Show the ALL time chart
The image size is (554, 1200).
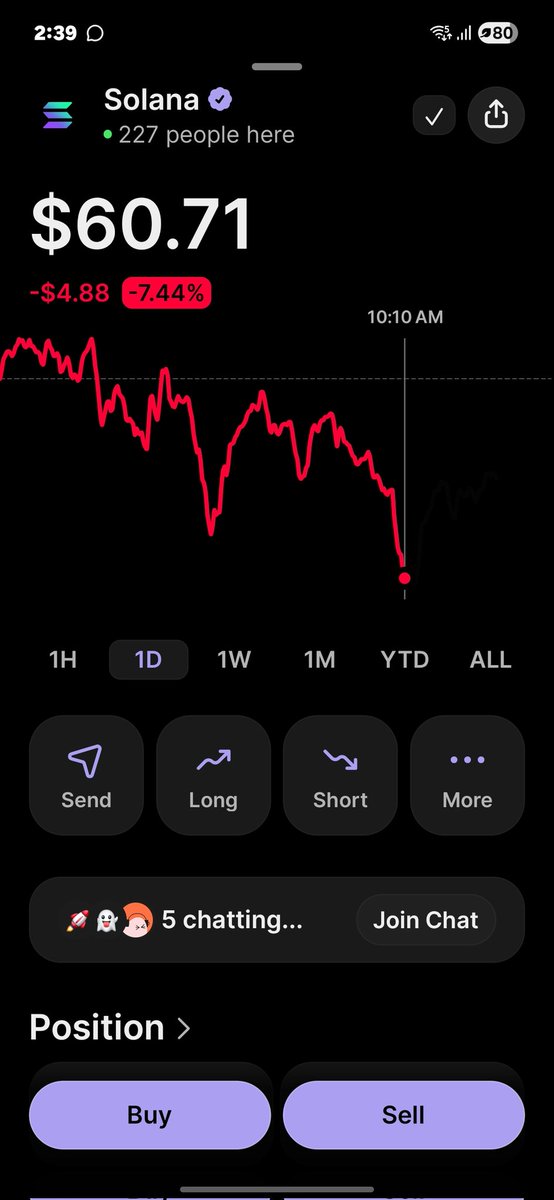click(x=490, y=660)
